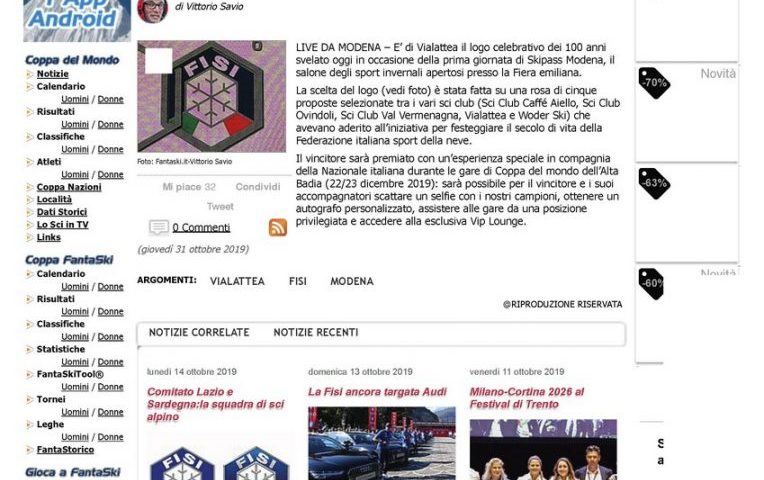
Task: Open the Dati Storici link
Action: click(x=61, y=212)
